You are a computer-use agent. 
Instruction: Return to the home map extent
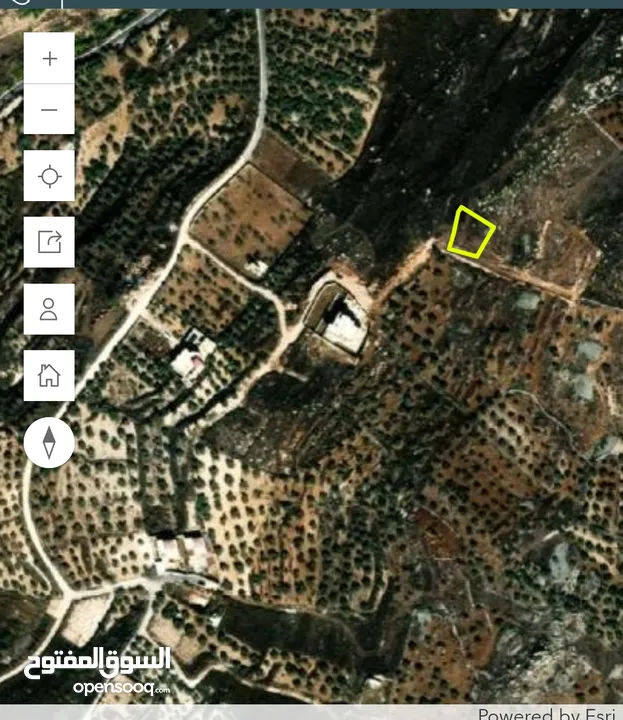(49, 375)
